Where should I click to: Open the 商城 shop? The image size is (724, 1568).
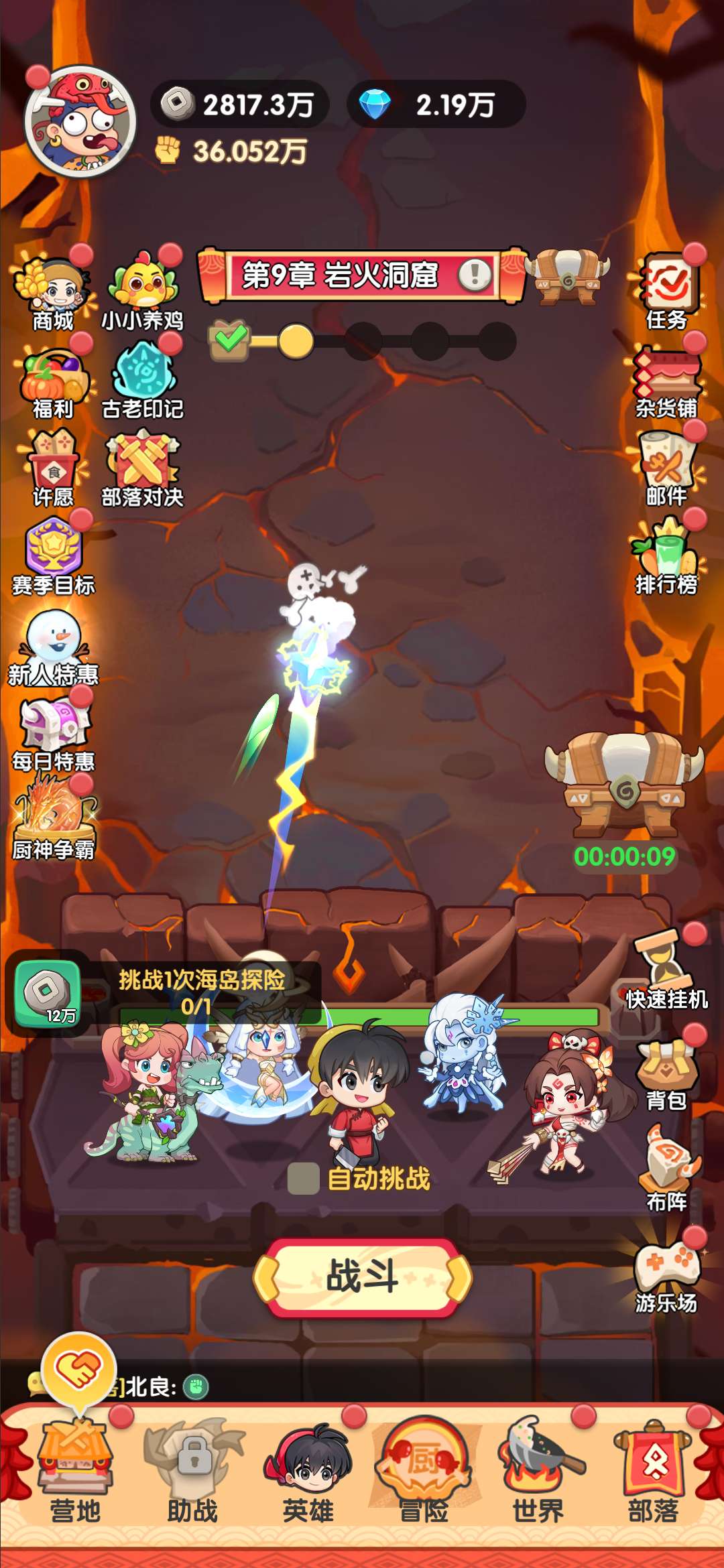(52, 293)
